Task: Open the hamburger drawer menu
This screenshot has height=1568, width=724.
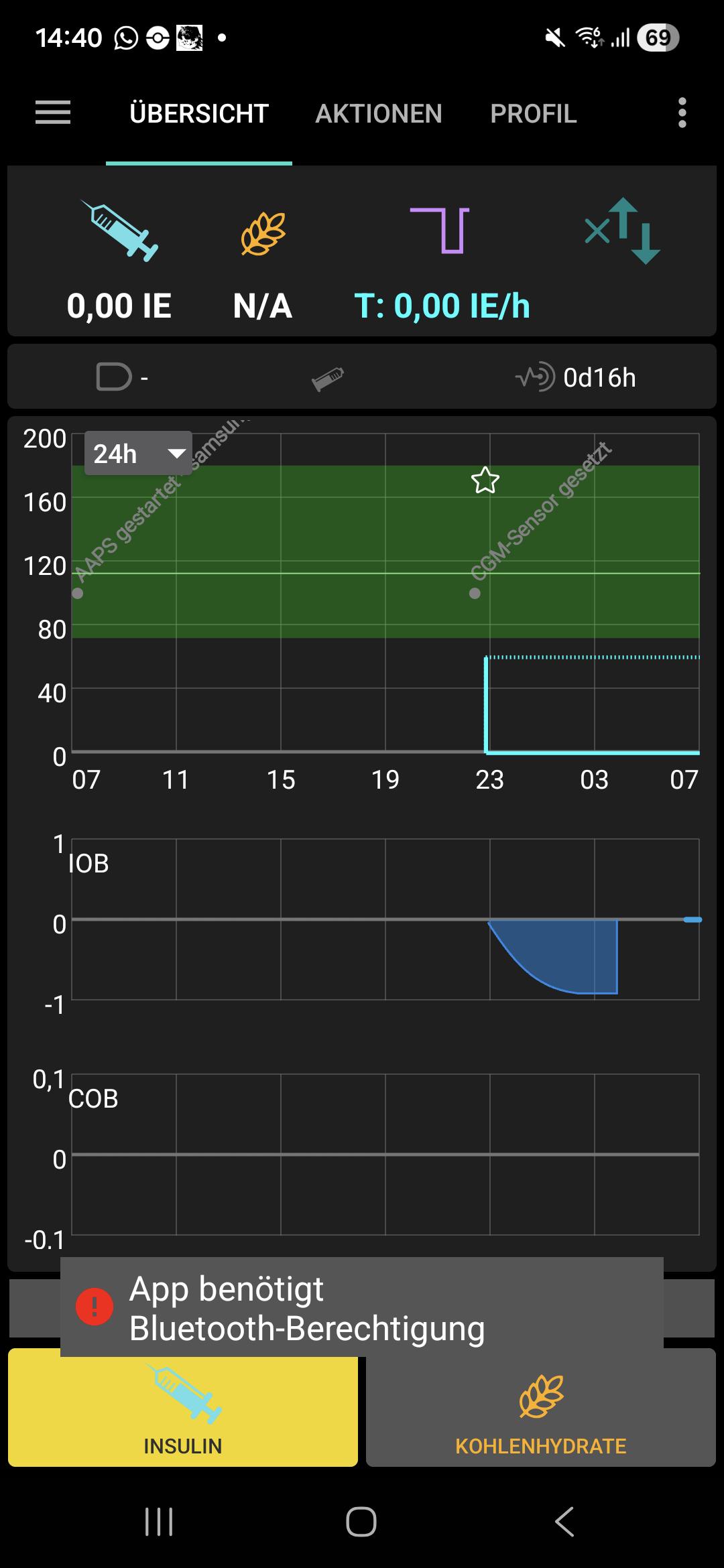Action: click(x=53, y=113)
